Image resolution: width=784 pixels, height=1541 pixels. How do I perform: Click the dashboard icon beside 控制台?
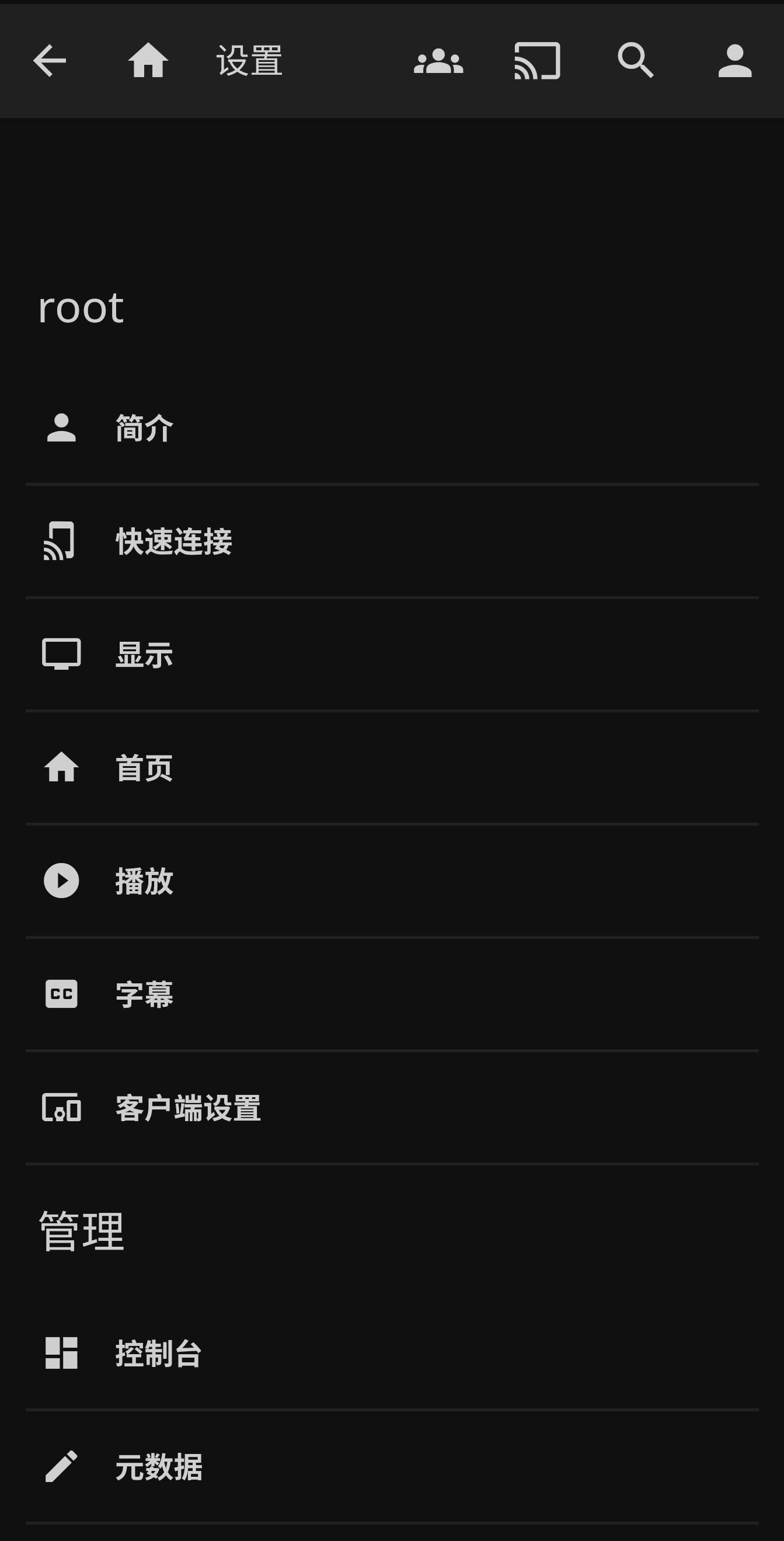62,1354
